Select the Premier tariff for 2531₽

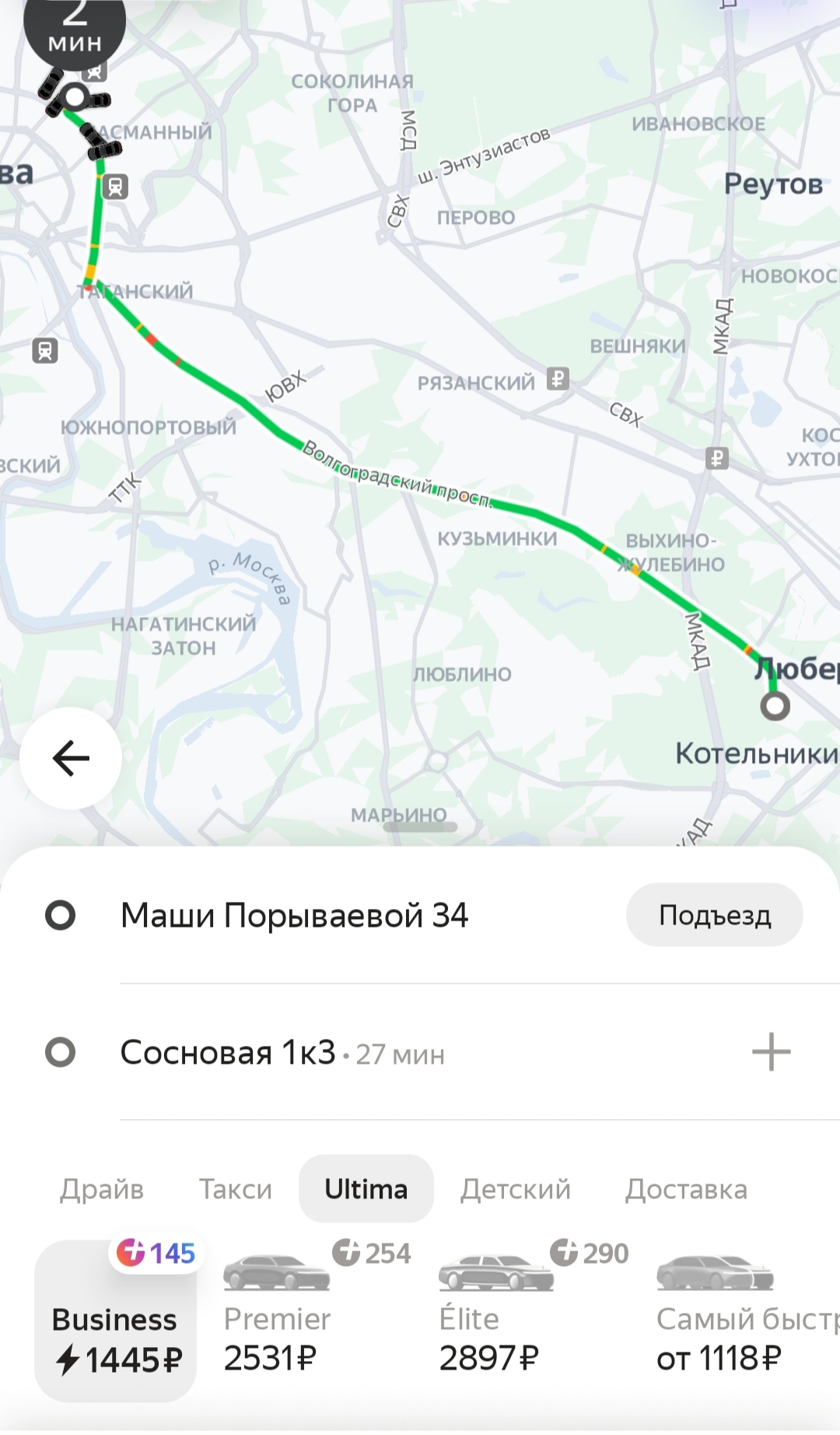(x=278, y=1323)
